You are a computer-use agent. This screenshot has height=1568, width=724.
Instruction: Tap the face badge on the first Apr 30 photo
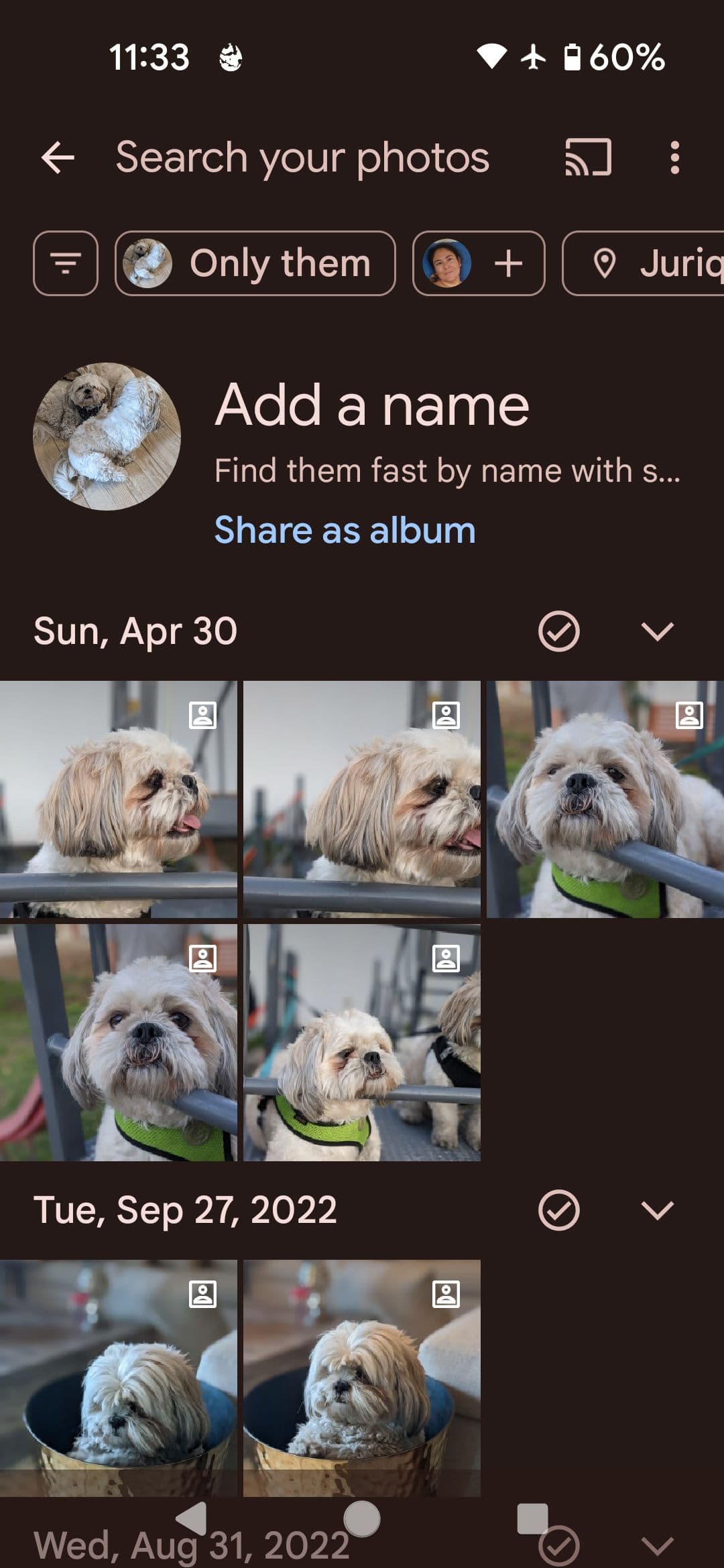pos(202,714)
